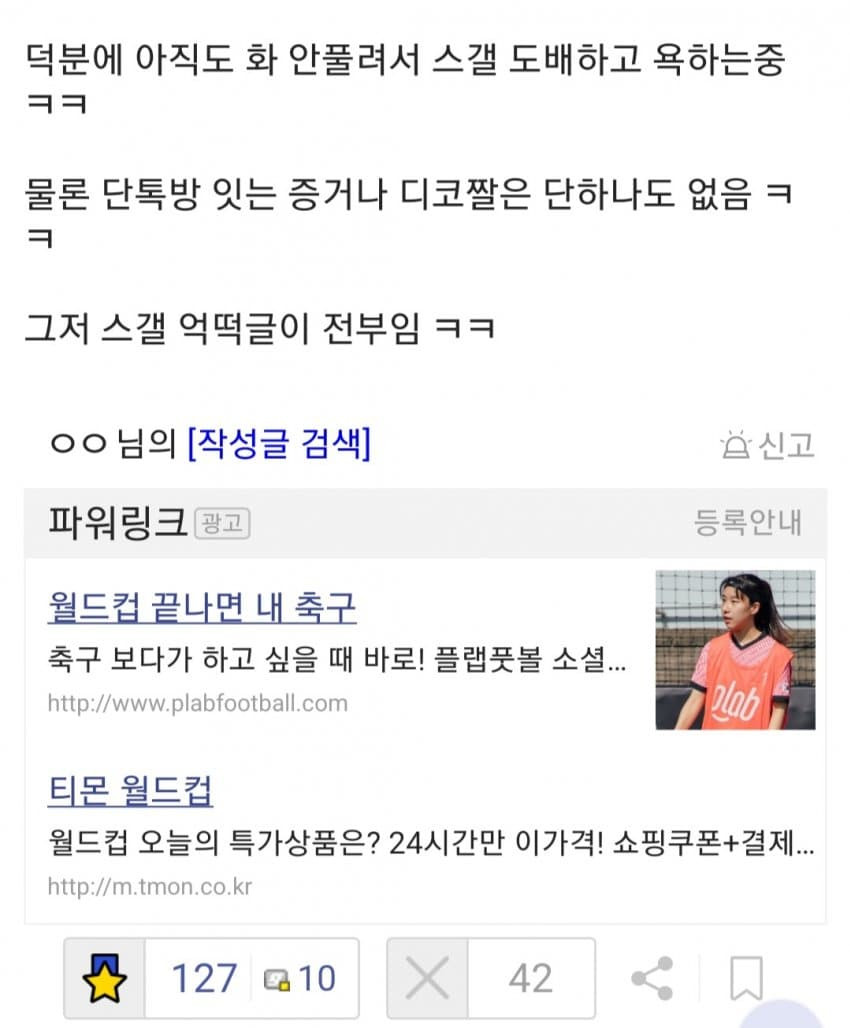Screen dimensions: 850x1028
Task: Share this post
Action: click(652, 979)
